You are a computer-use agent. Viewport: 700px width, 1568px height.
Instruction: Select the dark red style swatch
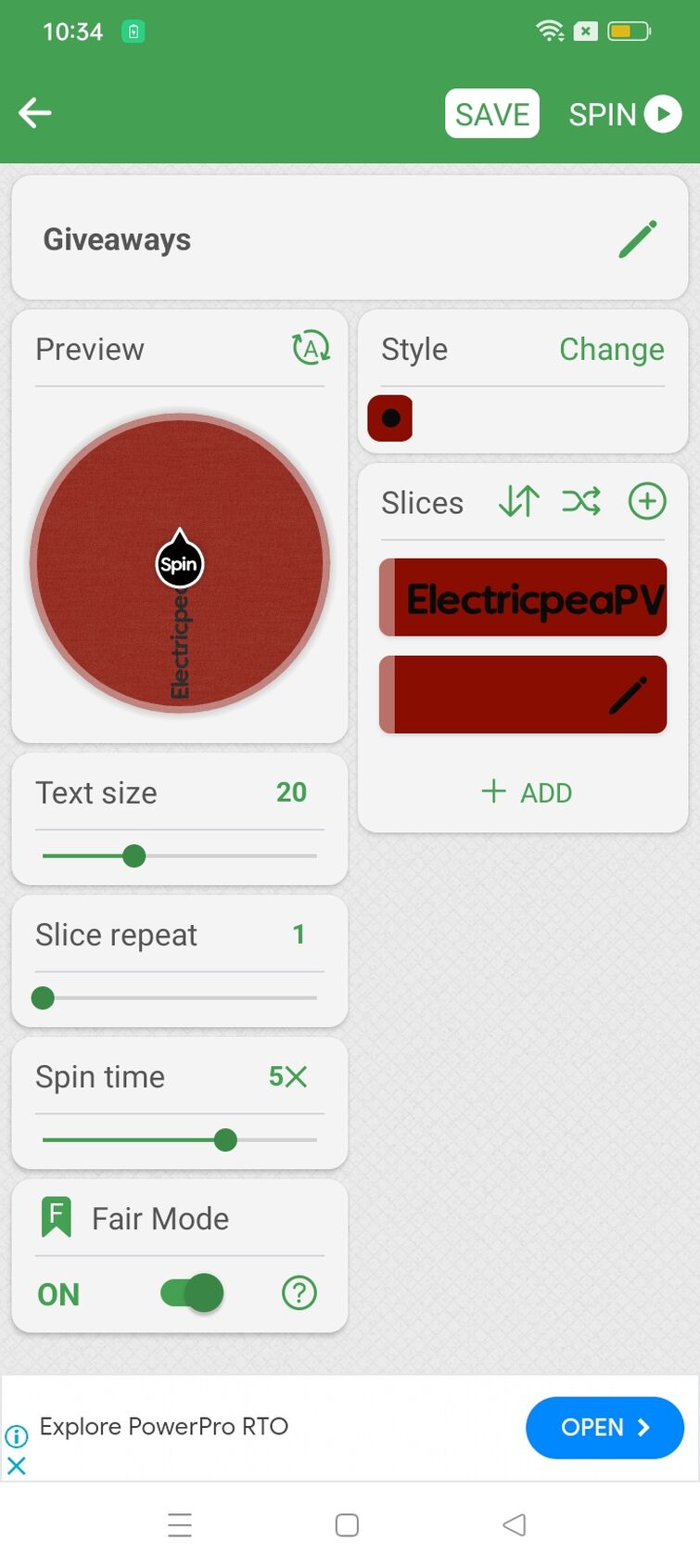(x=390, y=418)
